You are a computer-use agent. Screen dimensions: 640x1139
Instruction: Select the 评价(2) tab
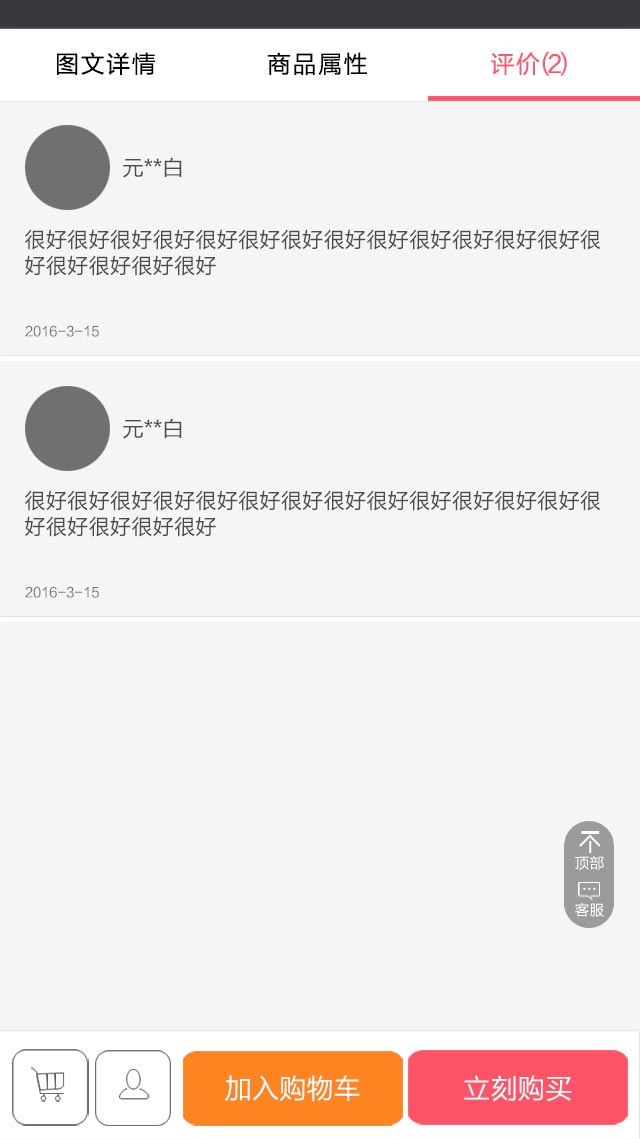[529, 65]
